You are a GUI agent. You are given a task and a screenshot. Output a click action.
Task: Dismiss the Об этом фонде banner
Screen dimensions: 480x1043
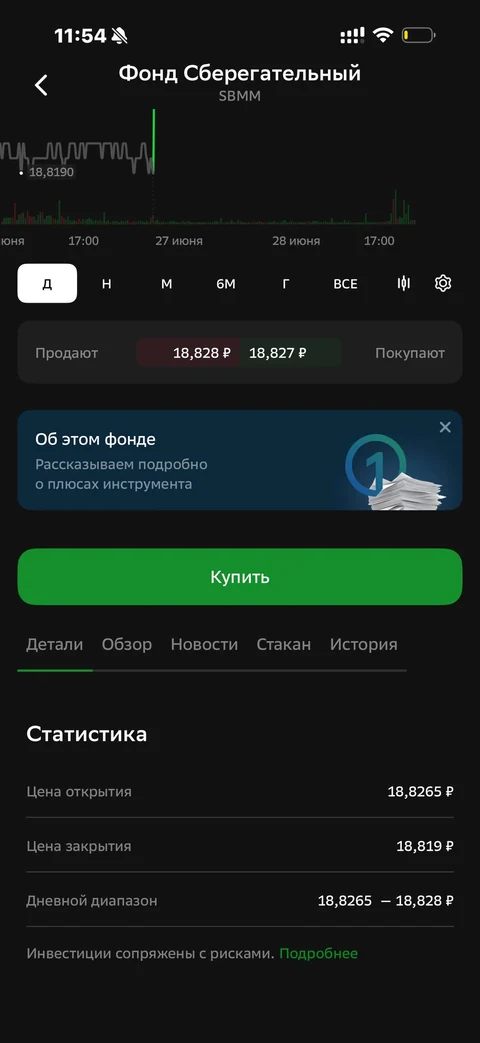click(445, 428)
